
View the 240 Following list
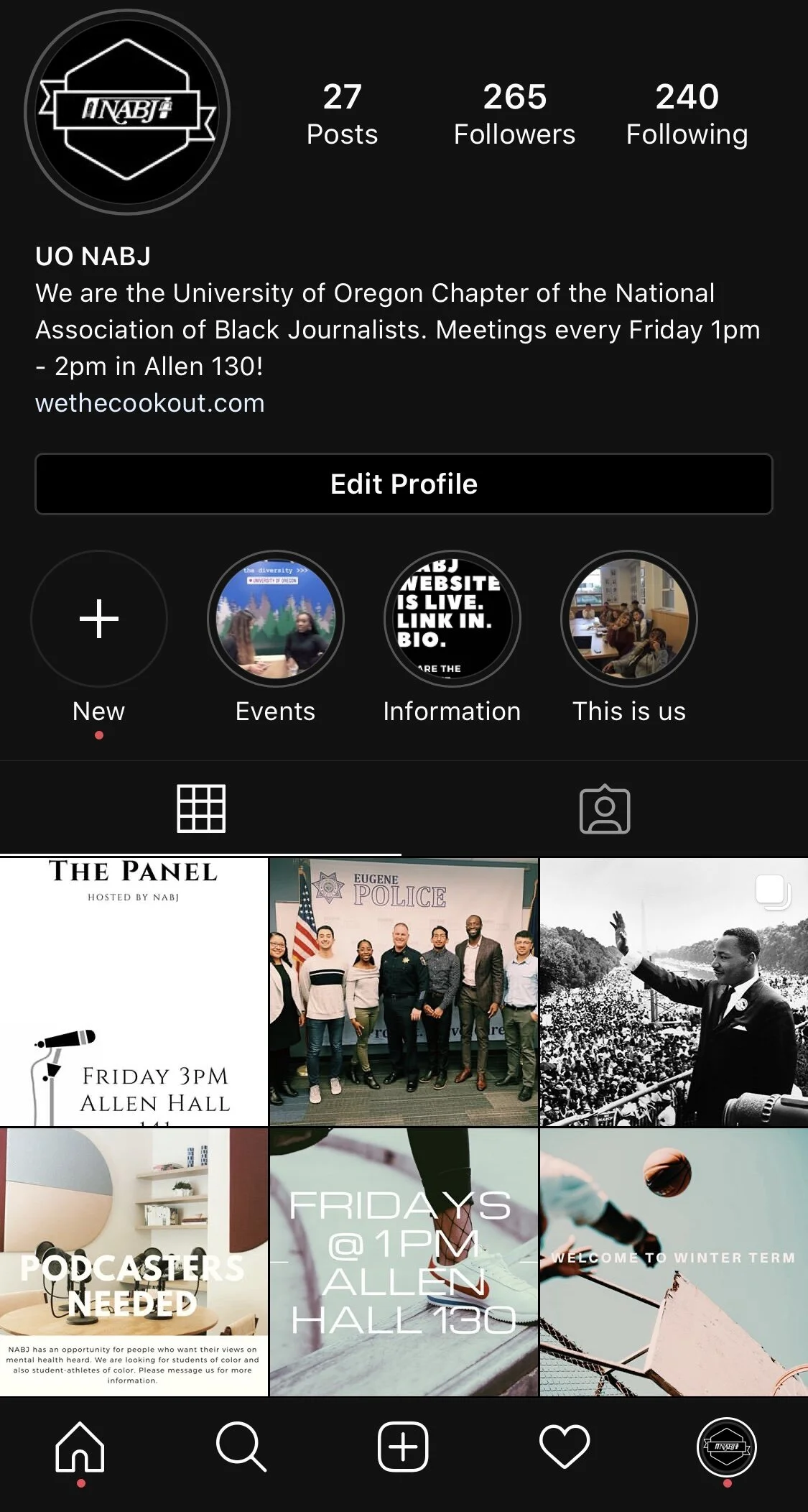pos(687,115)
